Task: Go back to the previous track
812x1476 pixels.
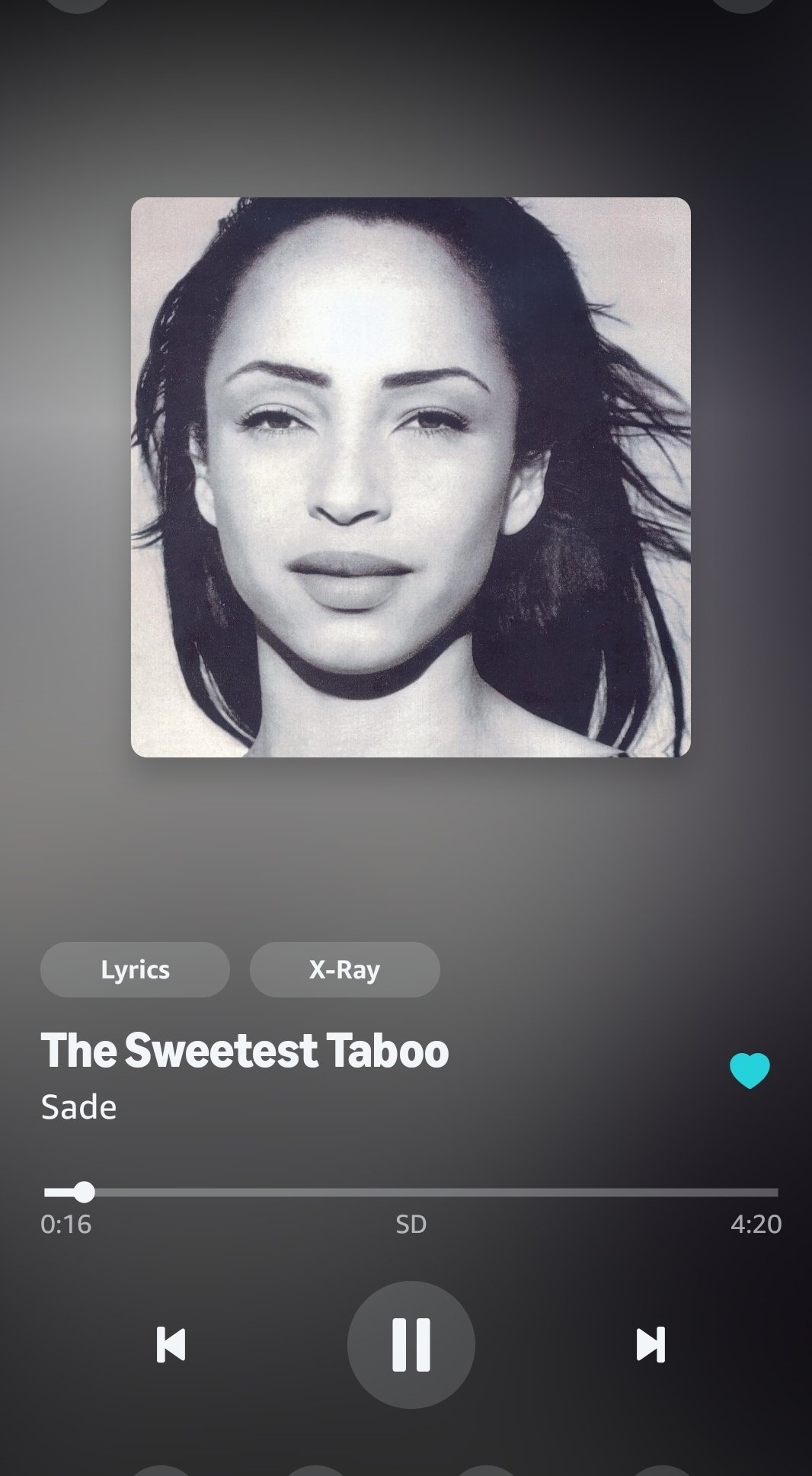Action: [x=171, y=1344]
